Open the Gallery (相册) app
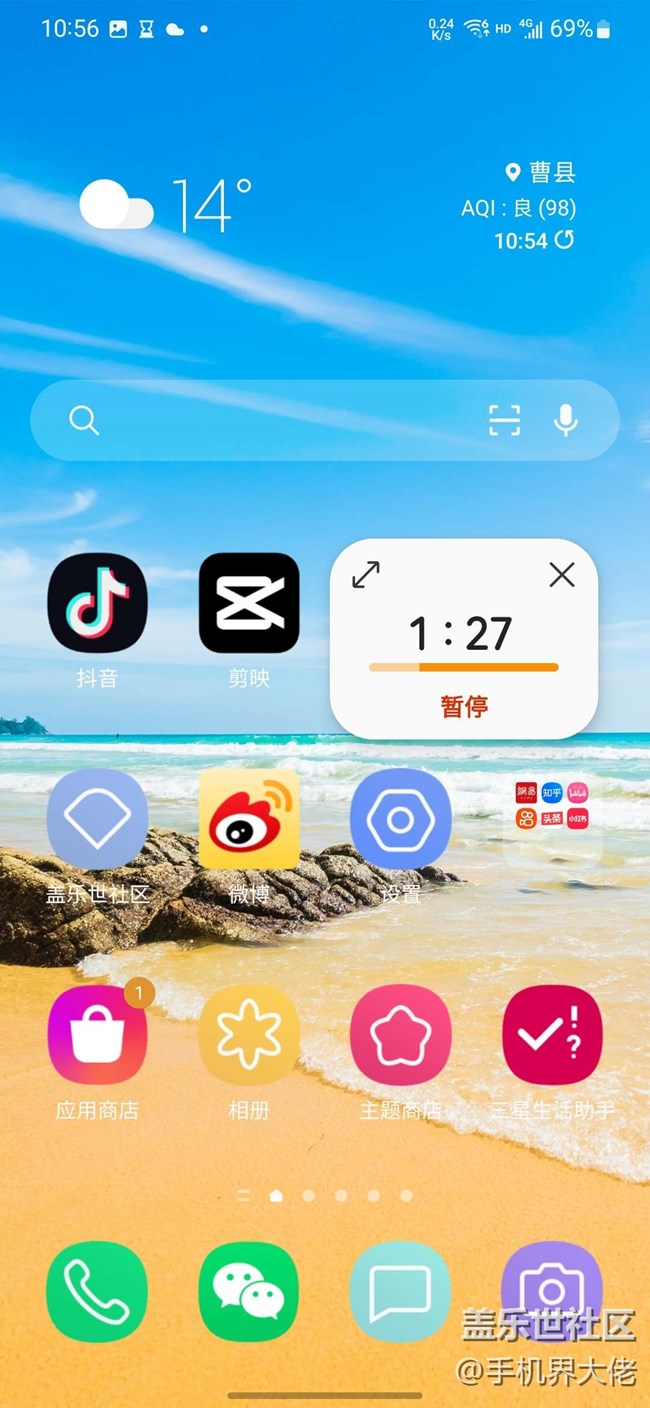The width and height of the screenshot is (650, 1408). (x=249, y=1035)
